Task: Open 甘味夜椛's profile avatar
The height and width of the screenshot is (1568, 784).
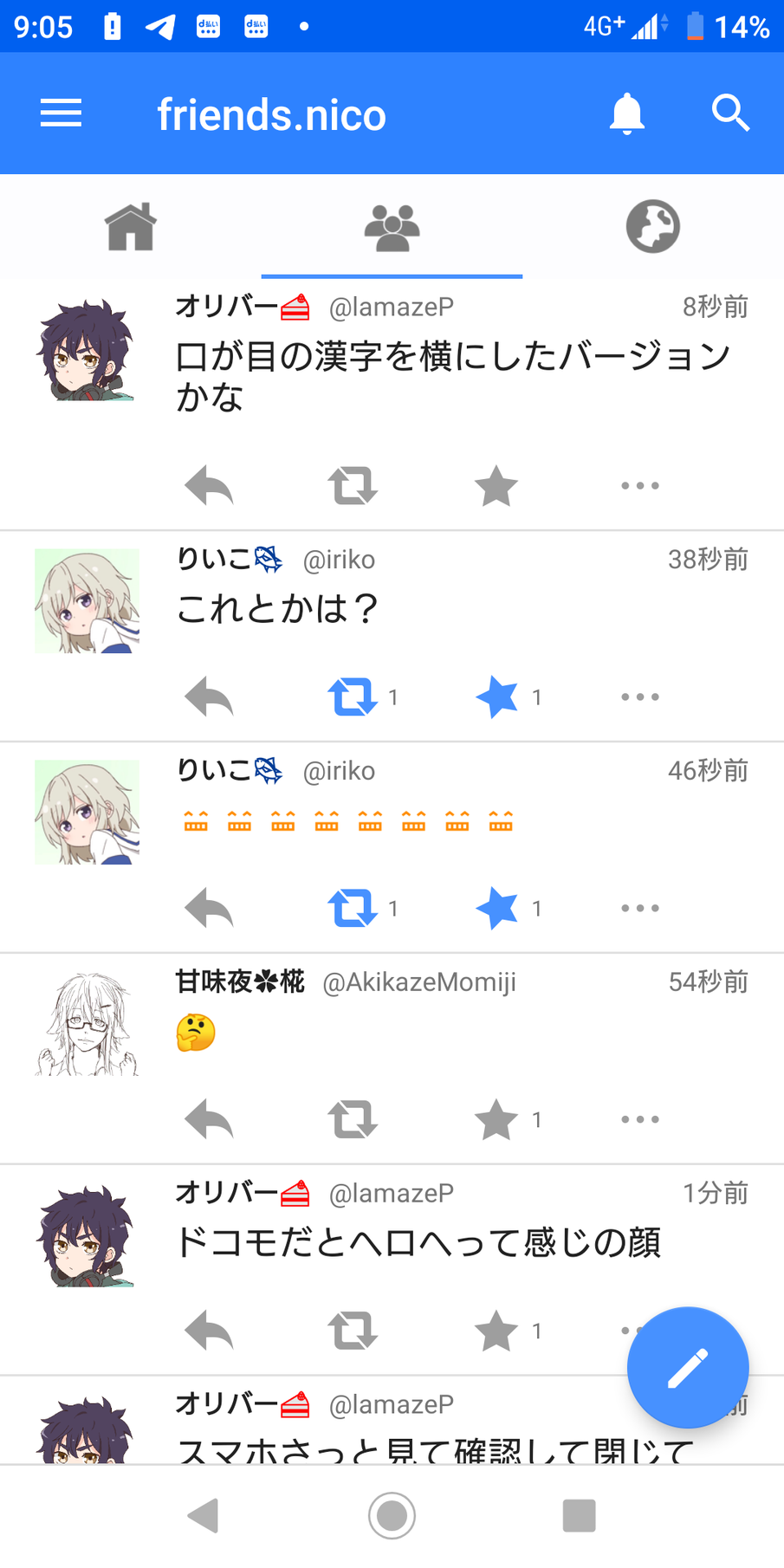Action: (87, 1024)
